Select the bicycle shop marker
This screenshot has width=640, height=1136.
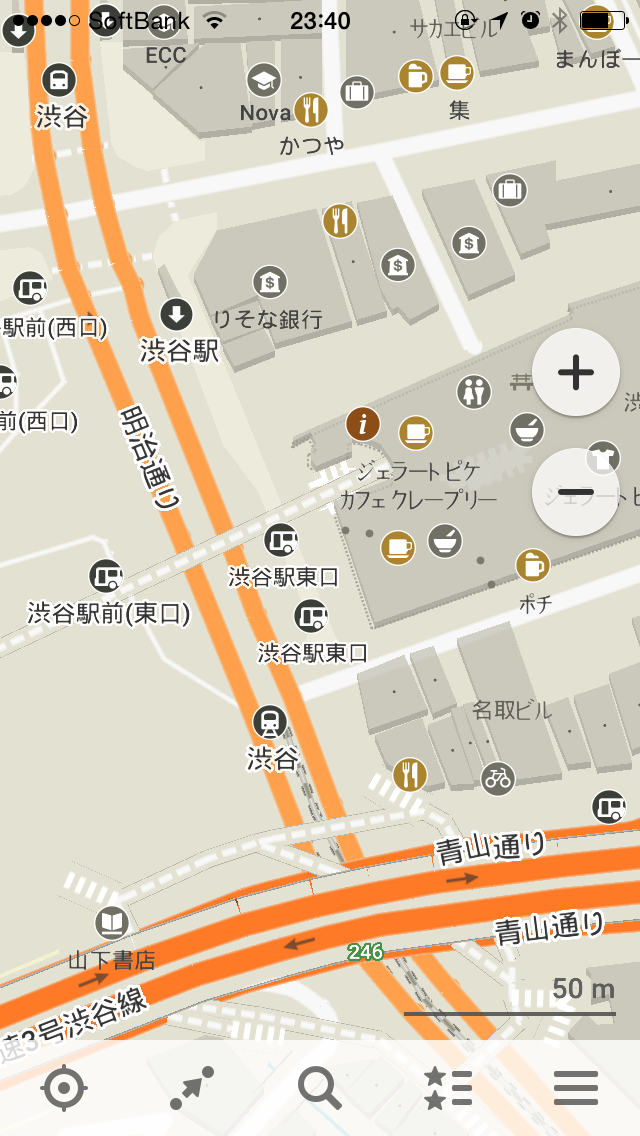[498, 779]
